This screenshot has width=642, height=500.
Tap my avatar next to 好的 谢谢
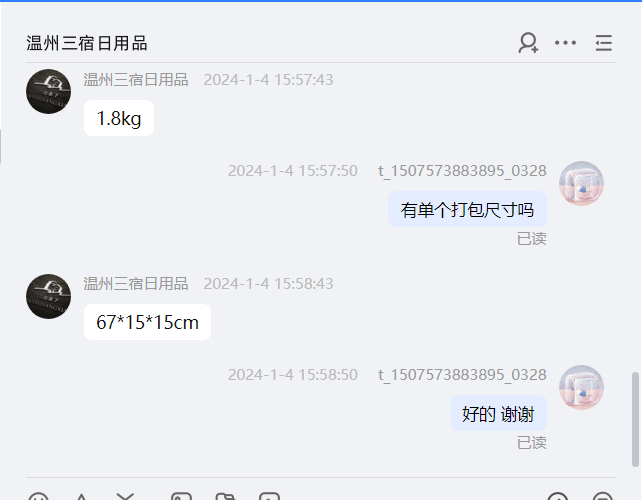click(581, 387)
